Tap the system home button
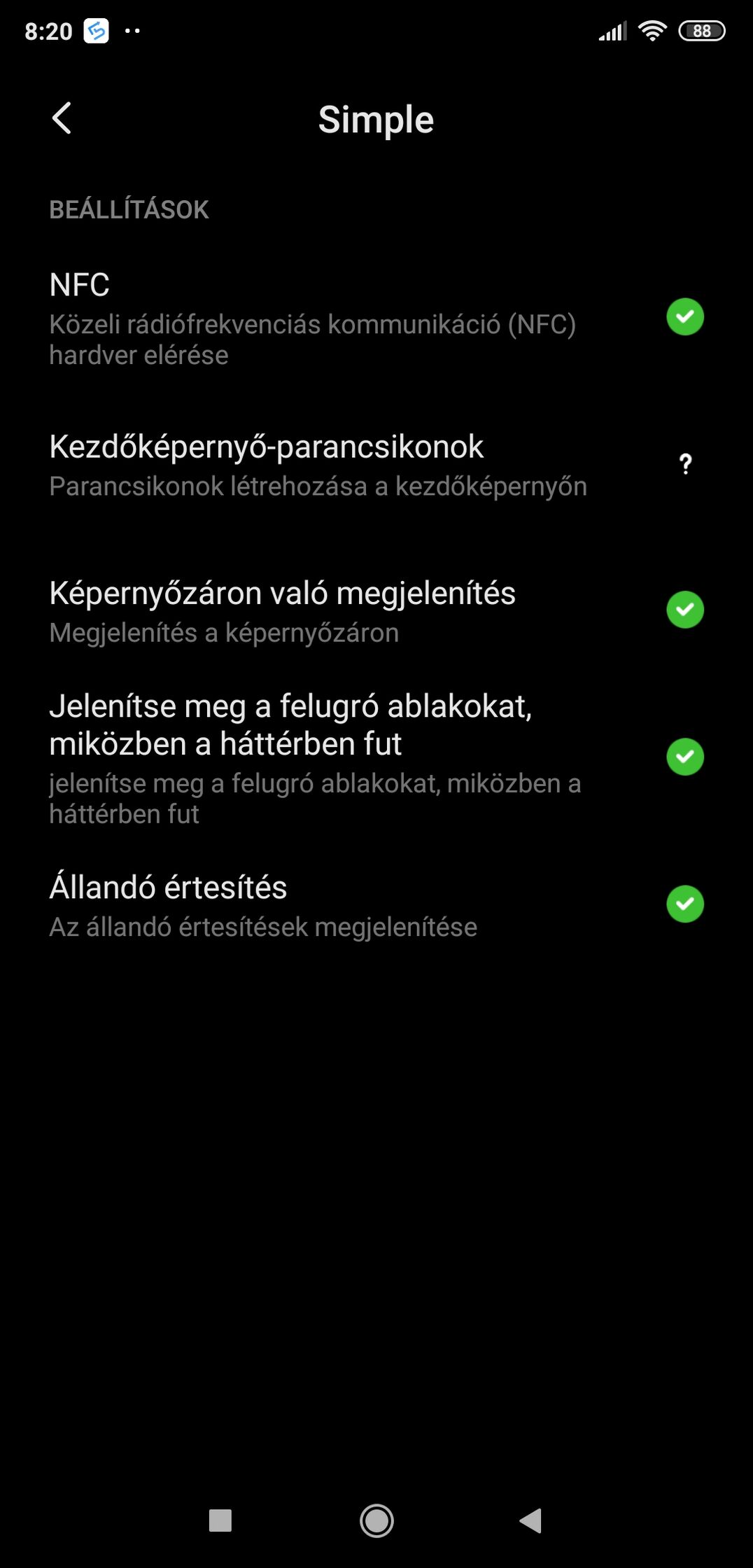Screen dimensions: 753x1568 pos(376,1520)
